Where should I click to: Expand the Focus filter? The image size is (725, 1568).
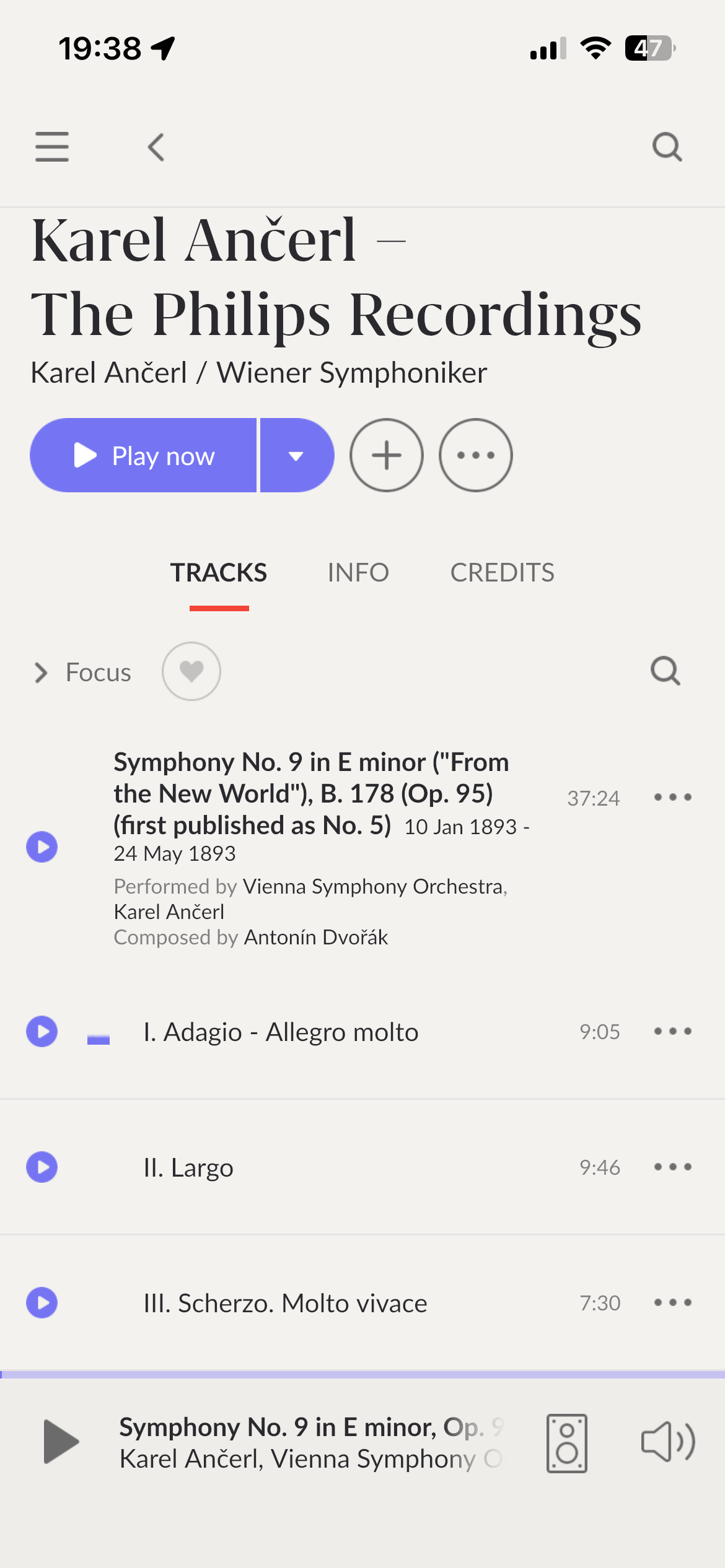tap(82, 672)
